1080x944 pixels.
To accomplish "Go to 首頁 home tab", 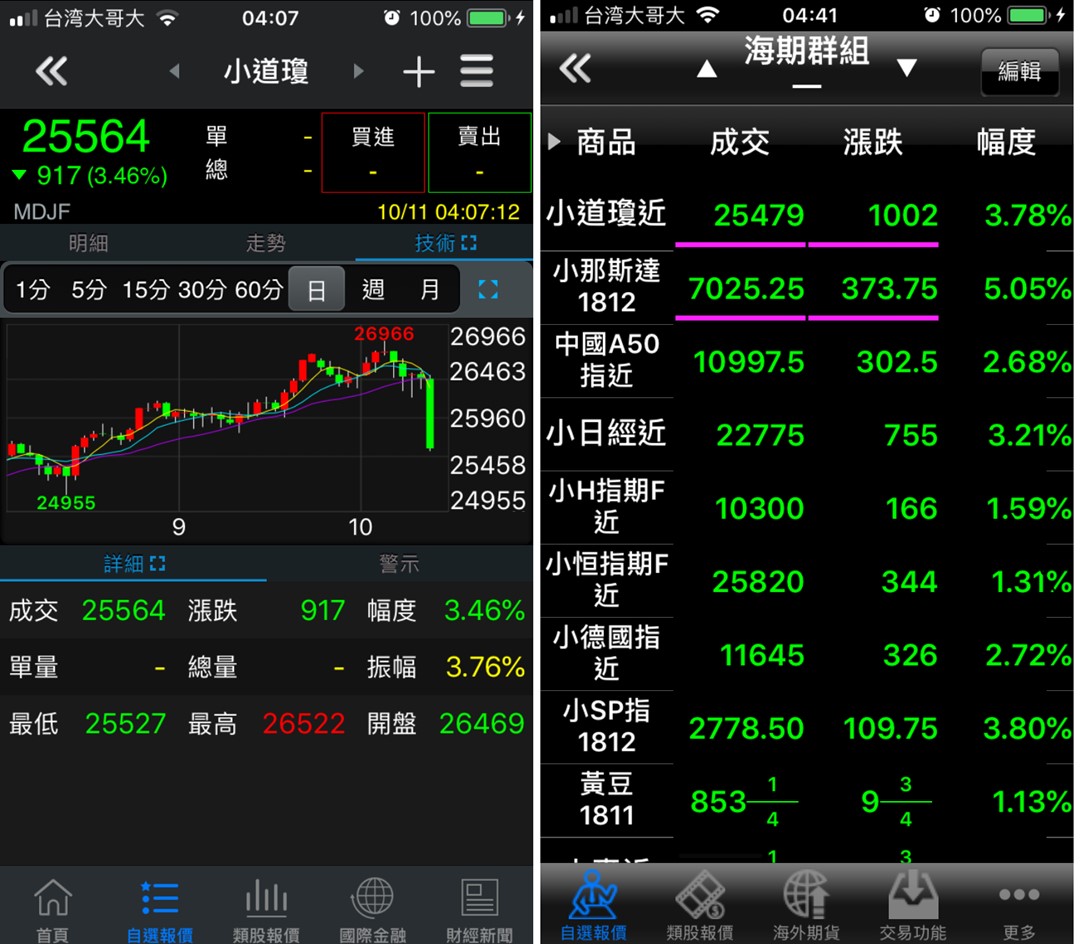I will [53, 908].
